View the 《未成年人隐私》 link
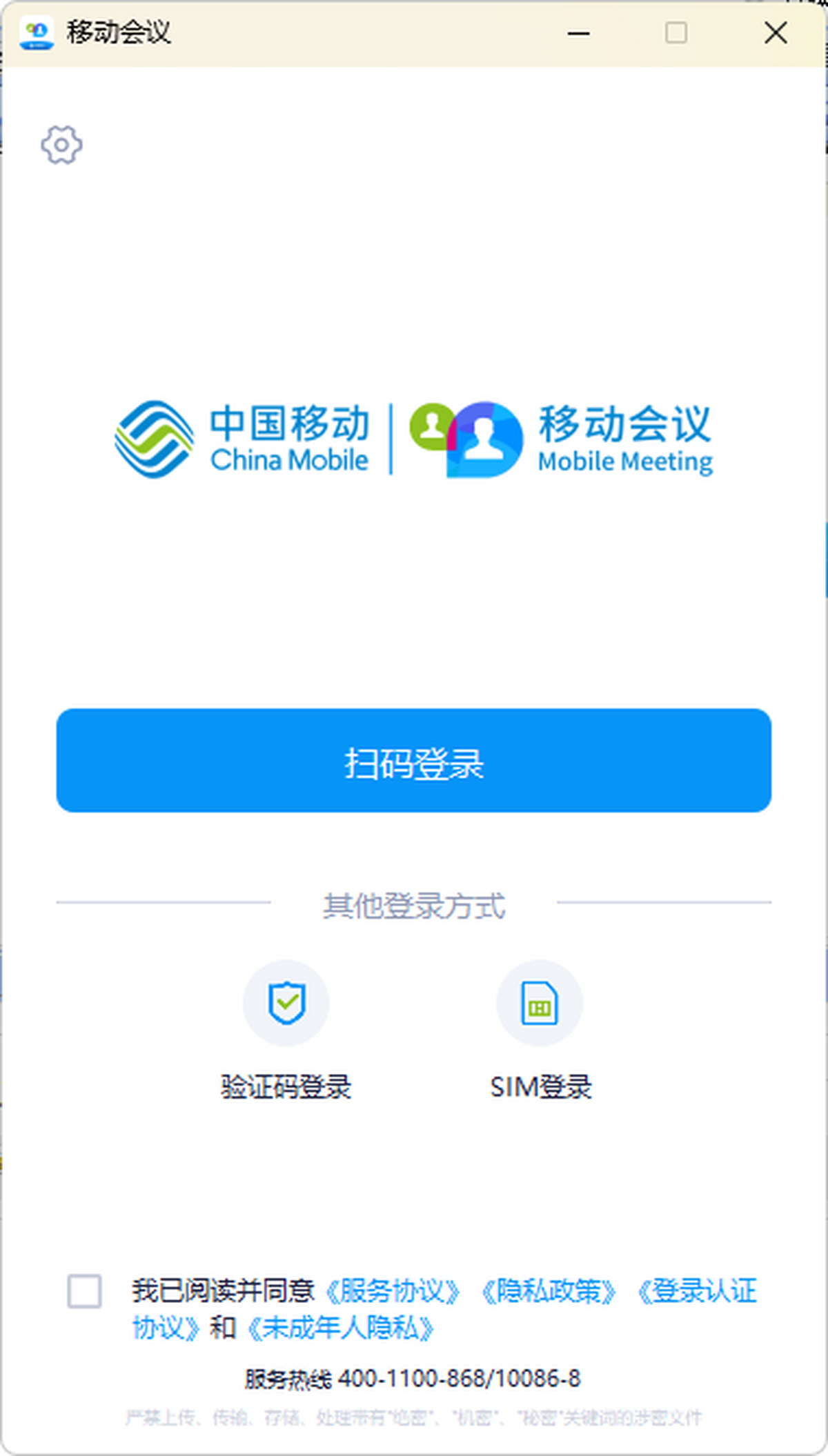This screenshot has height=1456, width=828. [x=341, y=1328]
